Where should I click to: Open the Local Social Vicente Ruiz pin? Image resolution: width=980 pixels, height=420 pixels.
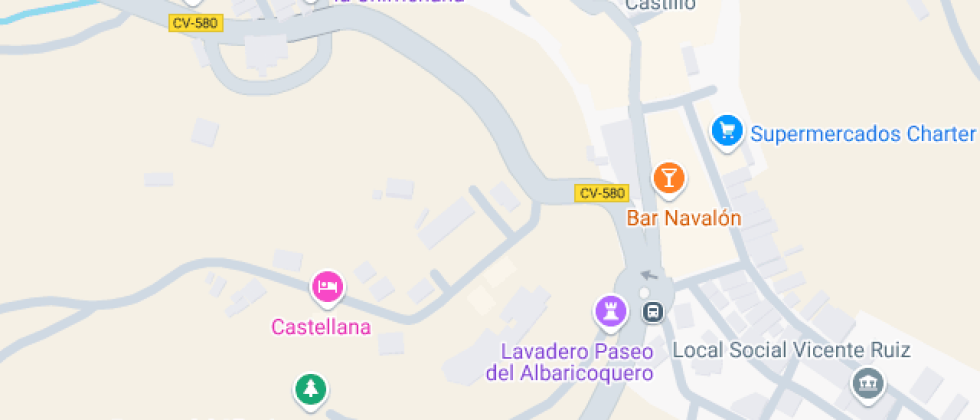(x=866, y=383)
